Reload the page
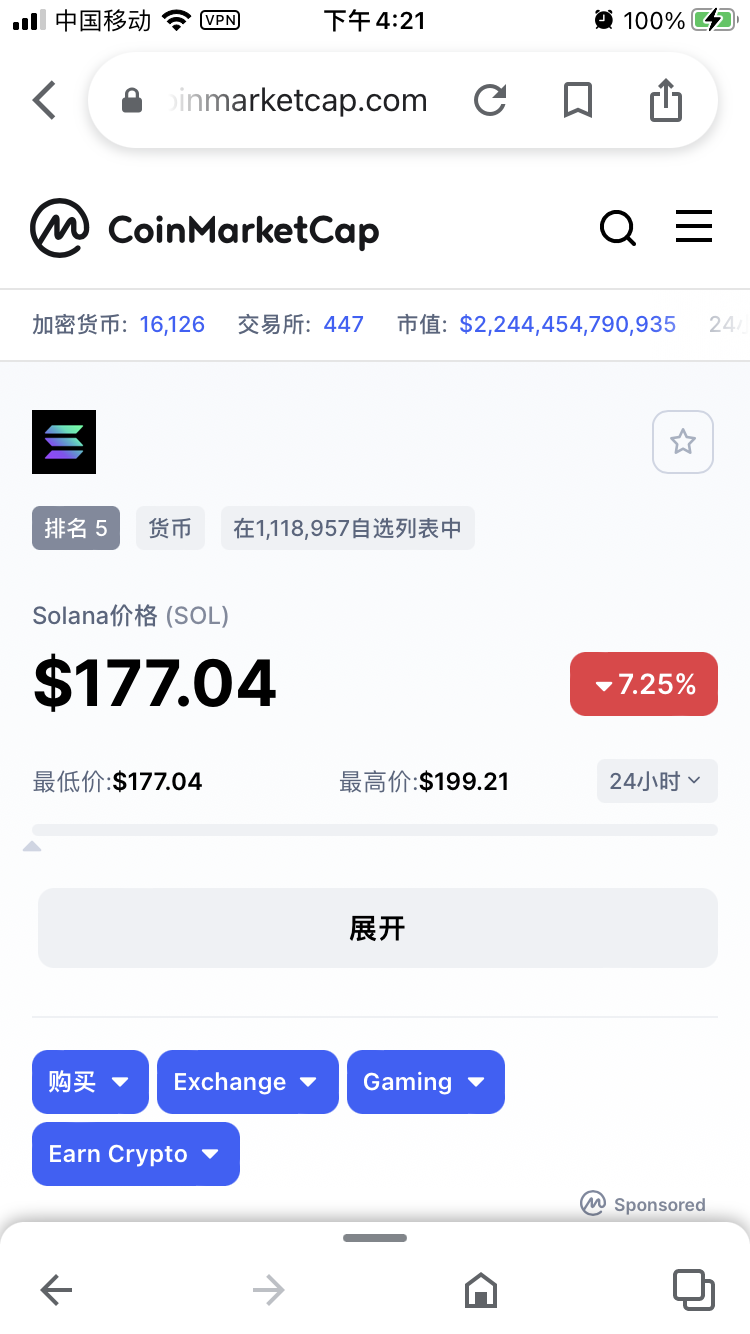Screen dimensions: 750x1334 490,100
